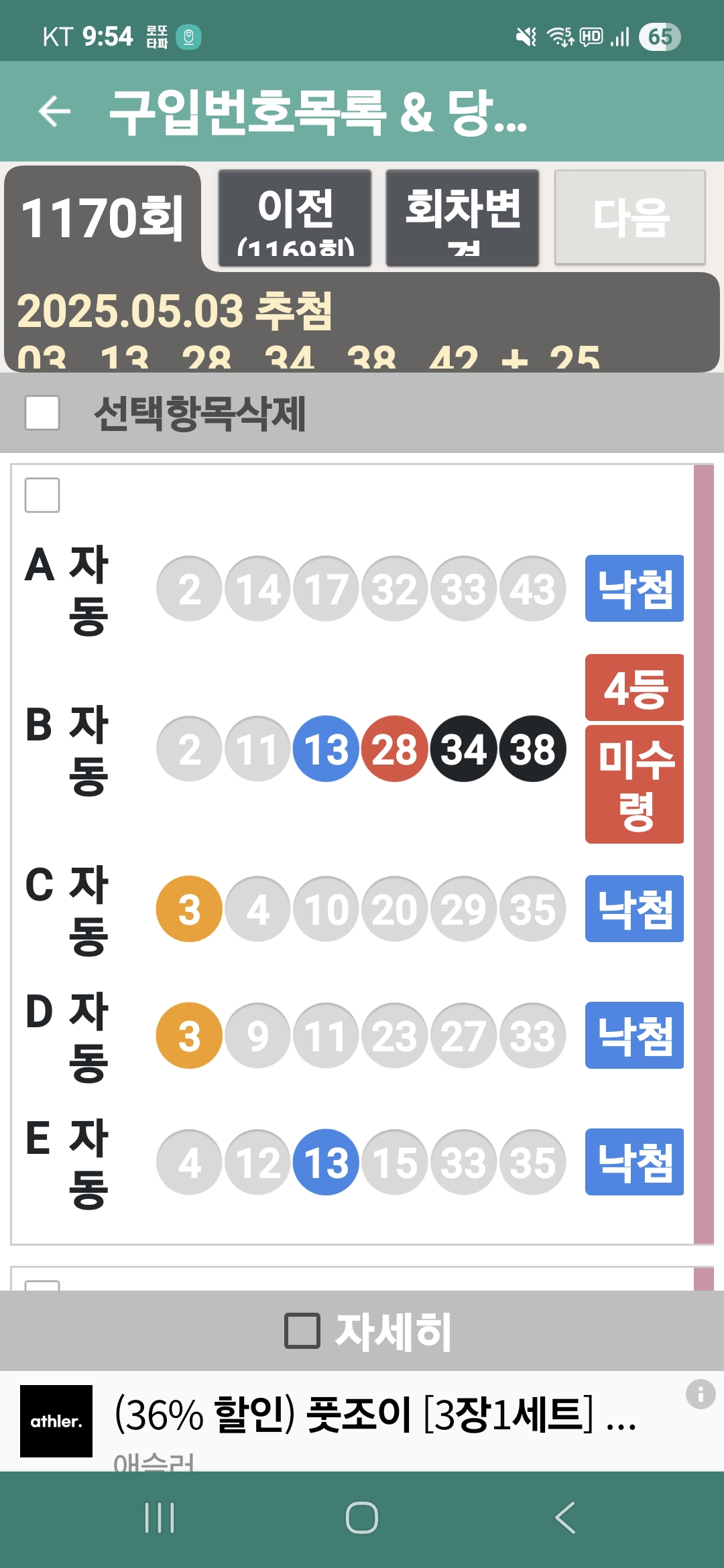Tap the 다음 button
This screenshot has height=1568, width=724.
pyautogui.click(x=630, y=218)
